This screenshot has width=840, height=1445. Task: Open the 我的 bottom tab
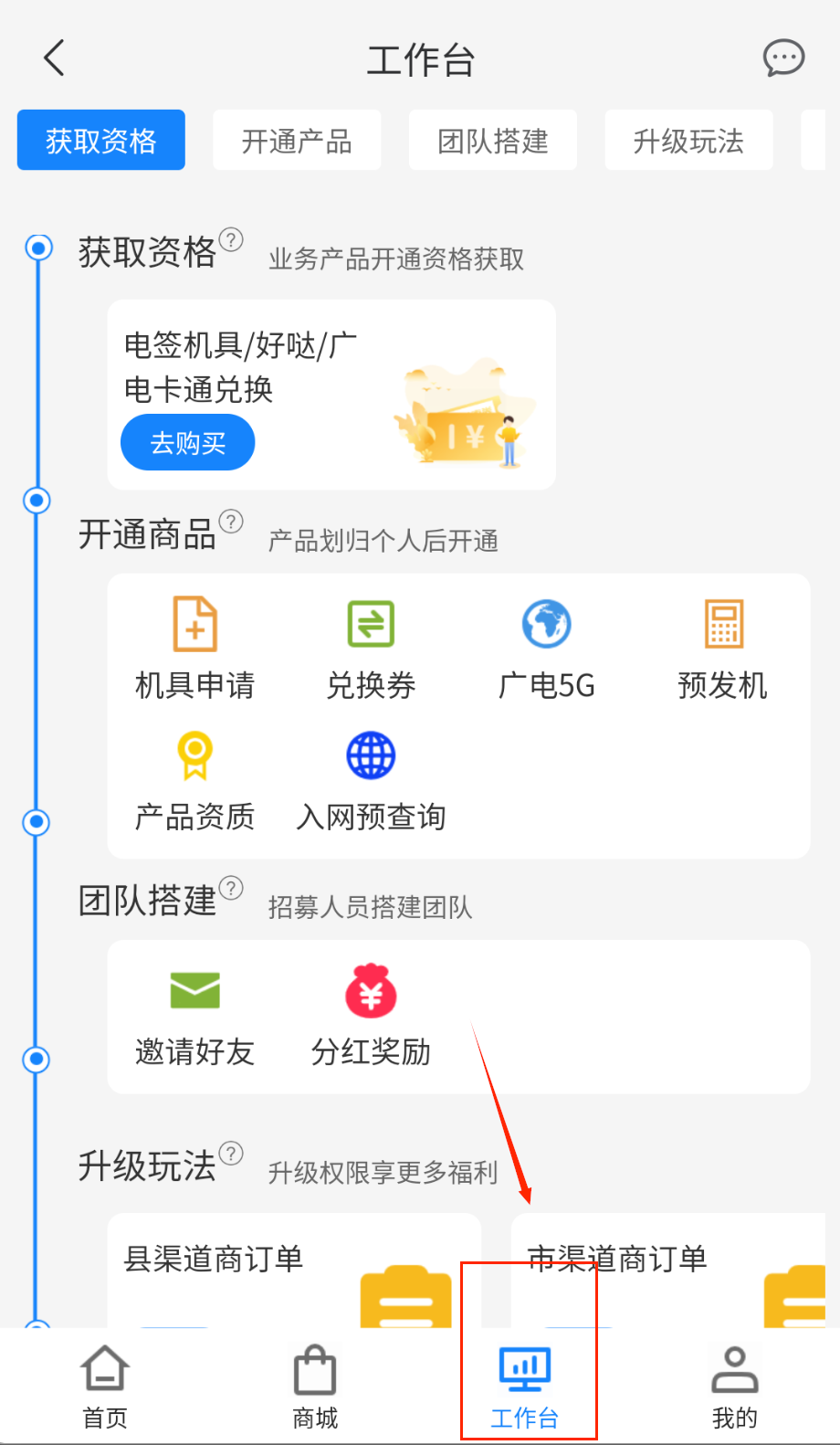coord(734,1386)
